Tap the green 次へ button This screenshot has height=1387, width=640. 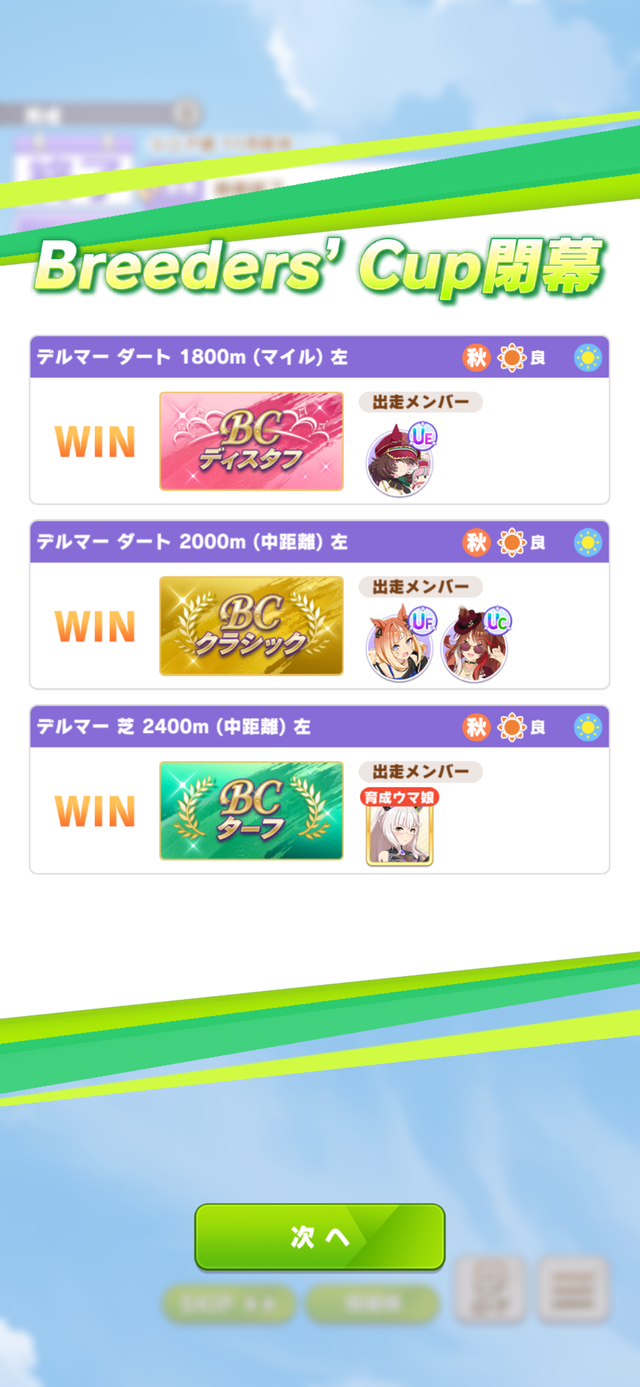point(319,1237)
